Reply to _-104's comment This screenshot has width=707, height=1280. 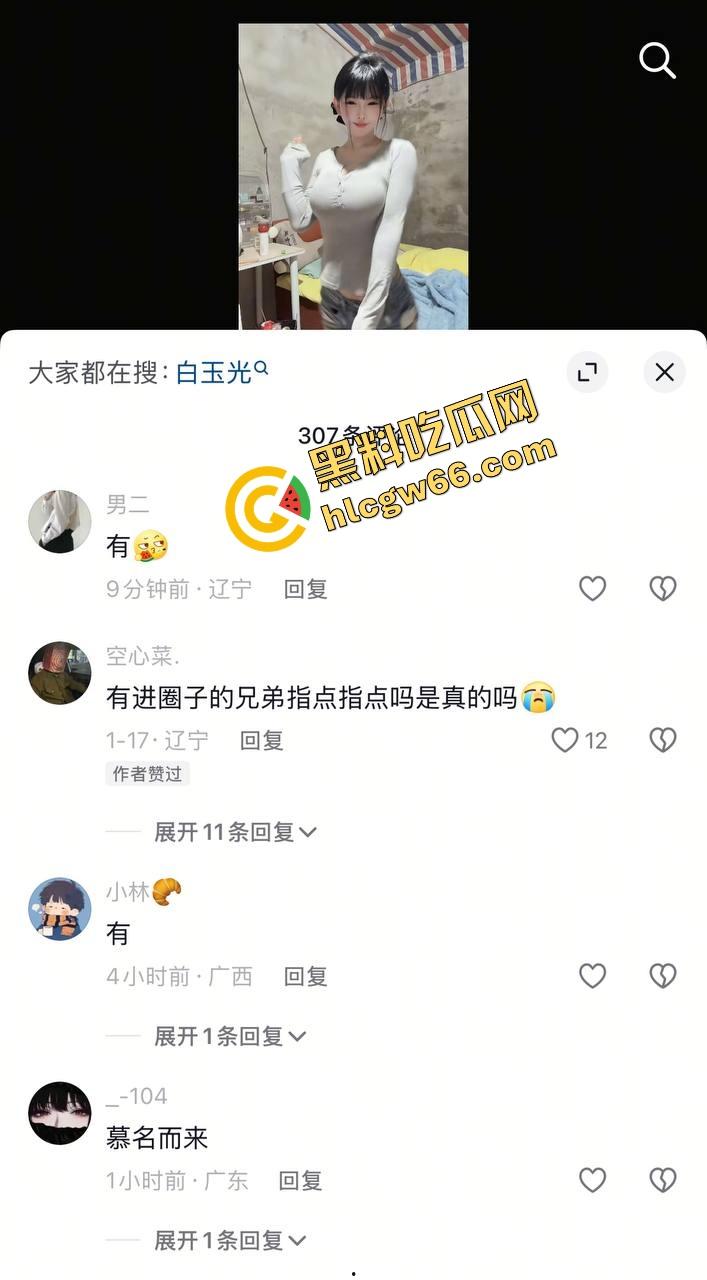(x=300, y=1181)
